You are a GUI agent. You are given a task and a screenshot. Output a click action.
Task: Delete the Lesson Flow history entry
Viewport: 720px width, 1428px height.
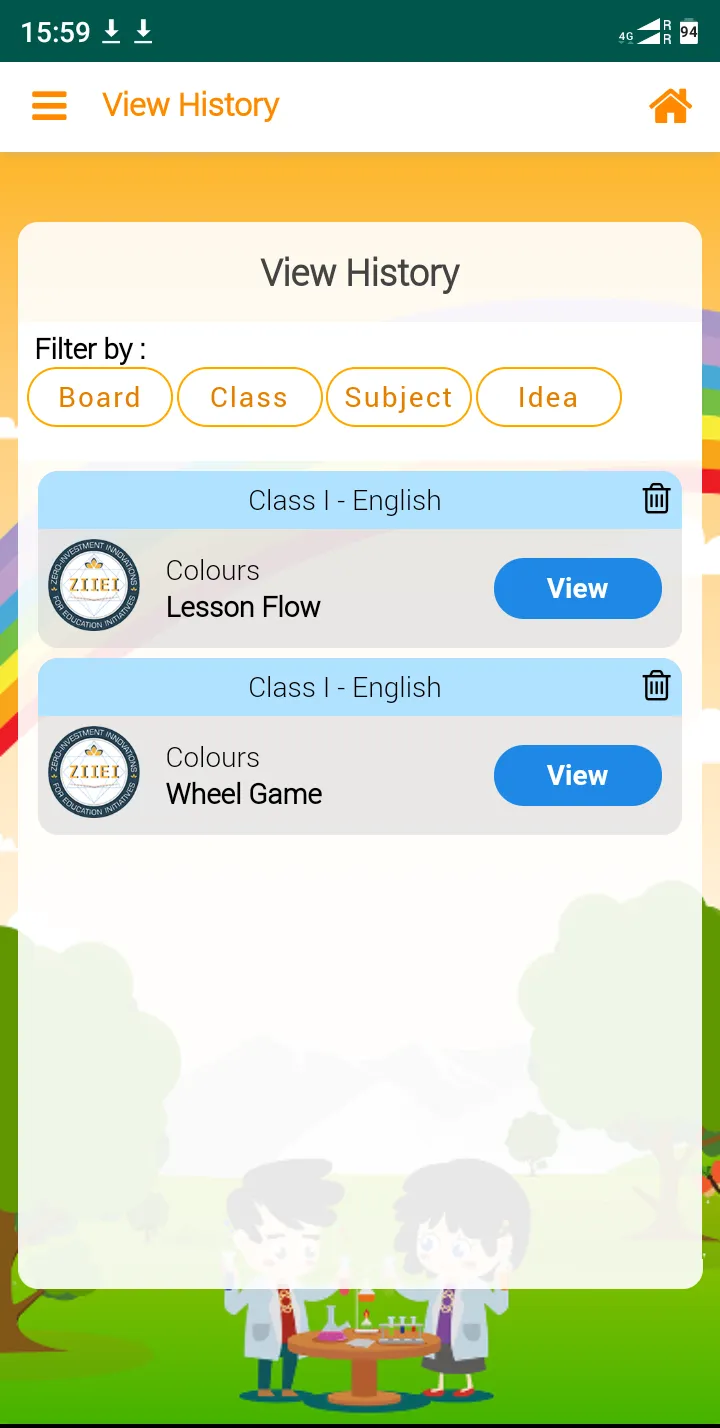tap(656, 498)
